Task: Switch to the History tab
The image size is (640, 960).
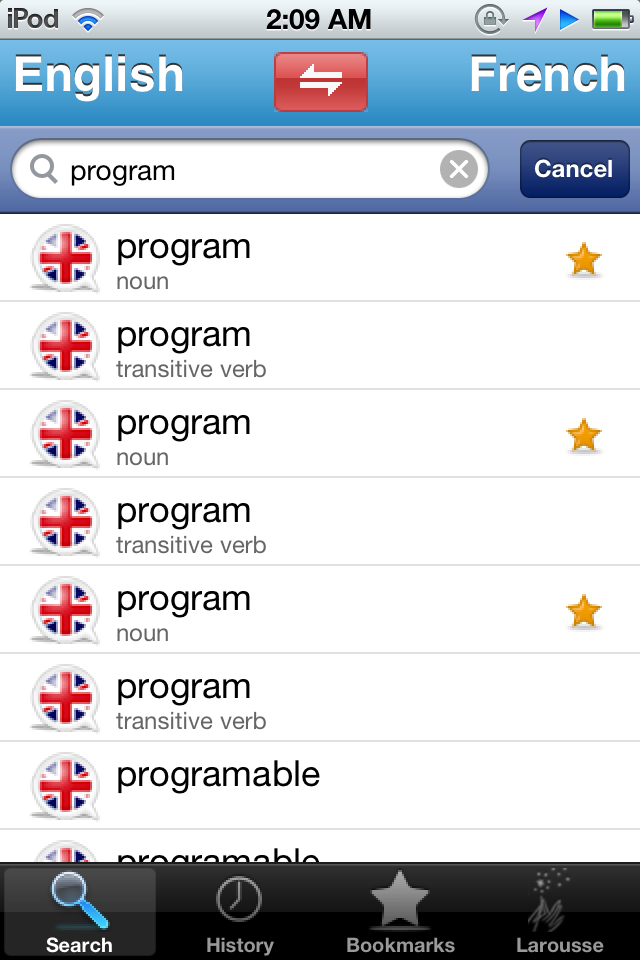Action: point(239,913)
